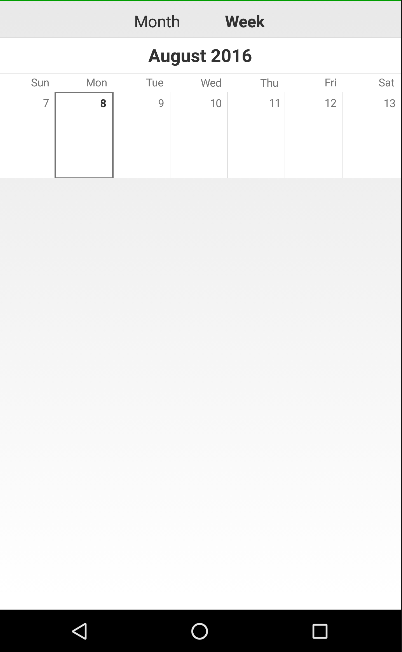Choose Tuesday the 9th
The height and width of the screenshot is (652, 402).
coord(142,135)
